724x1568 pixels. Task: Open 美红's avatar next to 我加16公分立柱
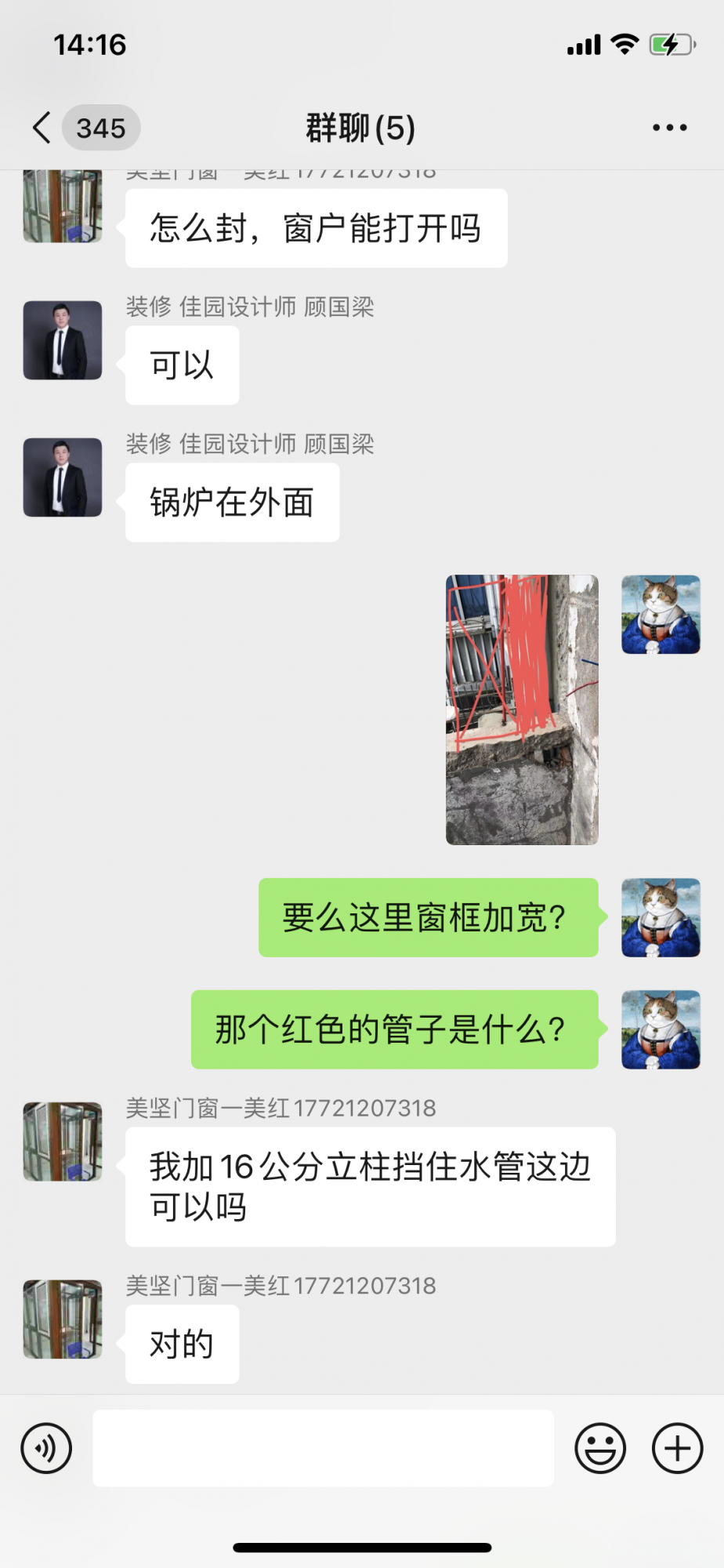pyautogui.click(x=63, y=1141)
